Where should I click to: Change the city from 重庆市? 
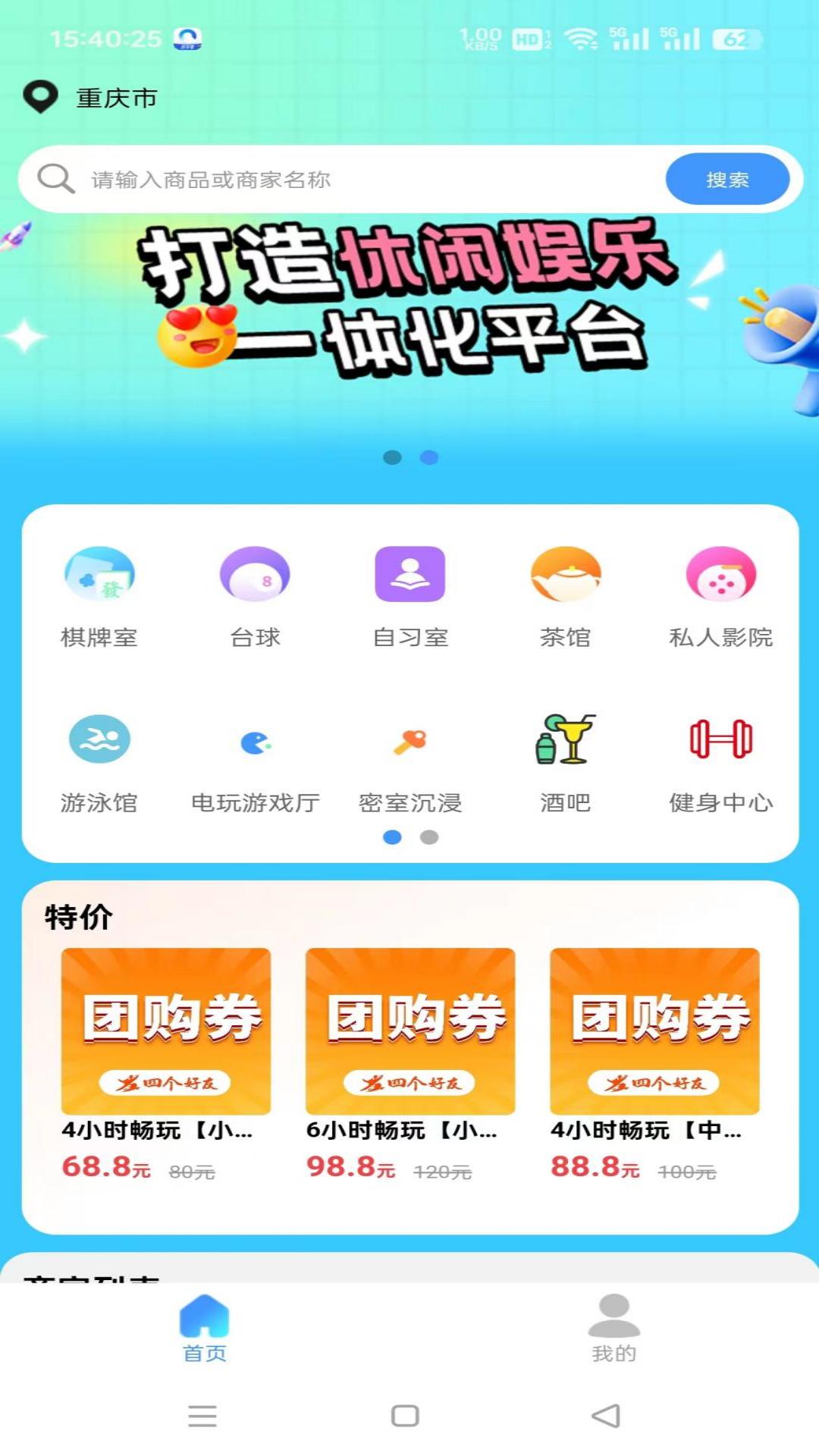(115, 98)
